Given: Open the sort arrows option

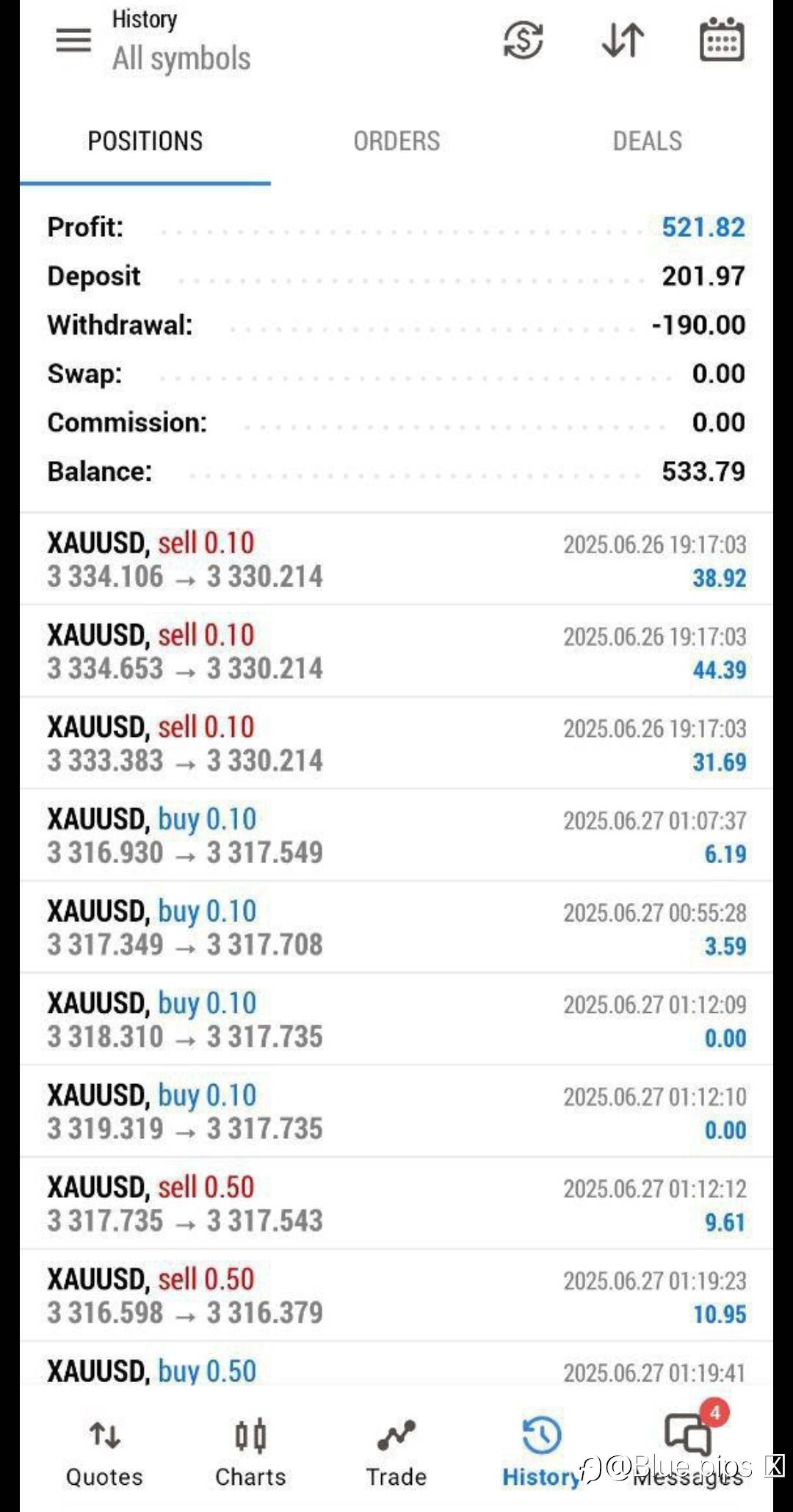Looking at the screenshot, I should pos(623,40).
